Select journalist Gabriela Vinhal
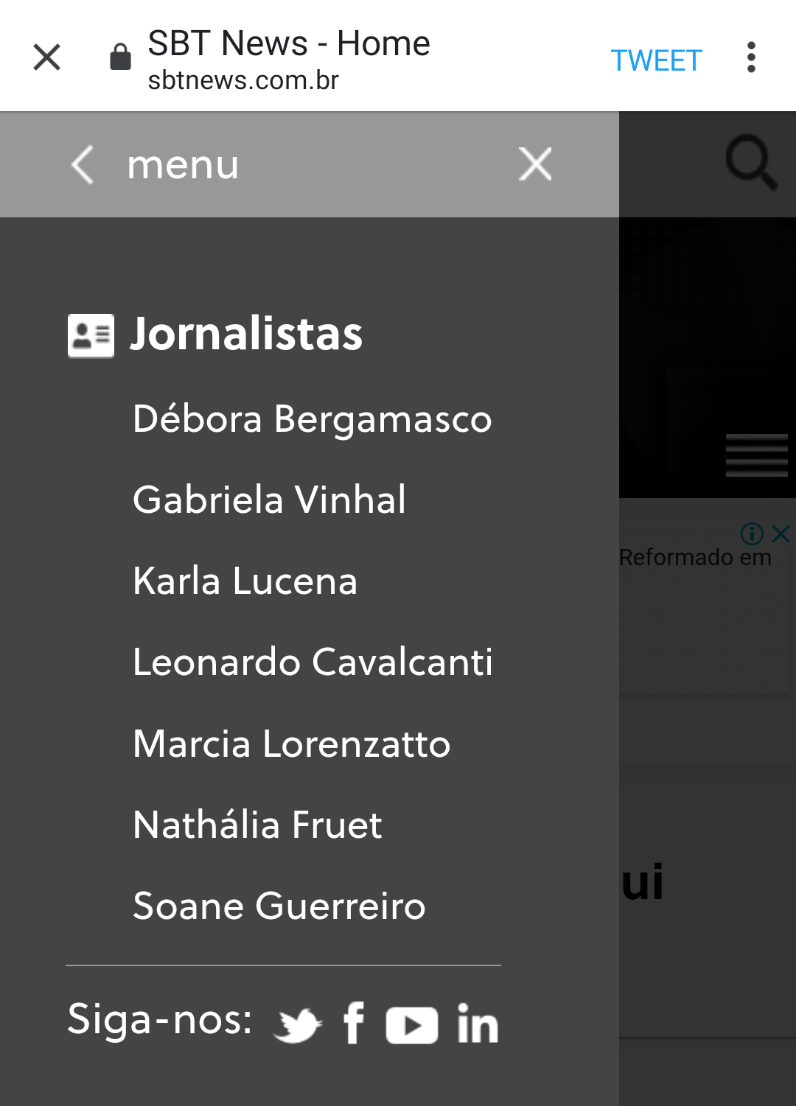The image size is (796, 1106). click(x=269, y=500)
